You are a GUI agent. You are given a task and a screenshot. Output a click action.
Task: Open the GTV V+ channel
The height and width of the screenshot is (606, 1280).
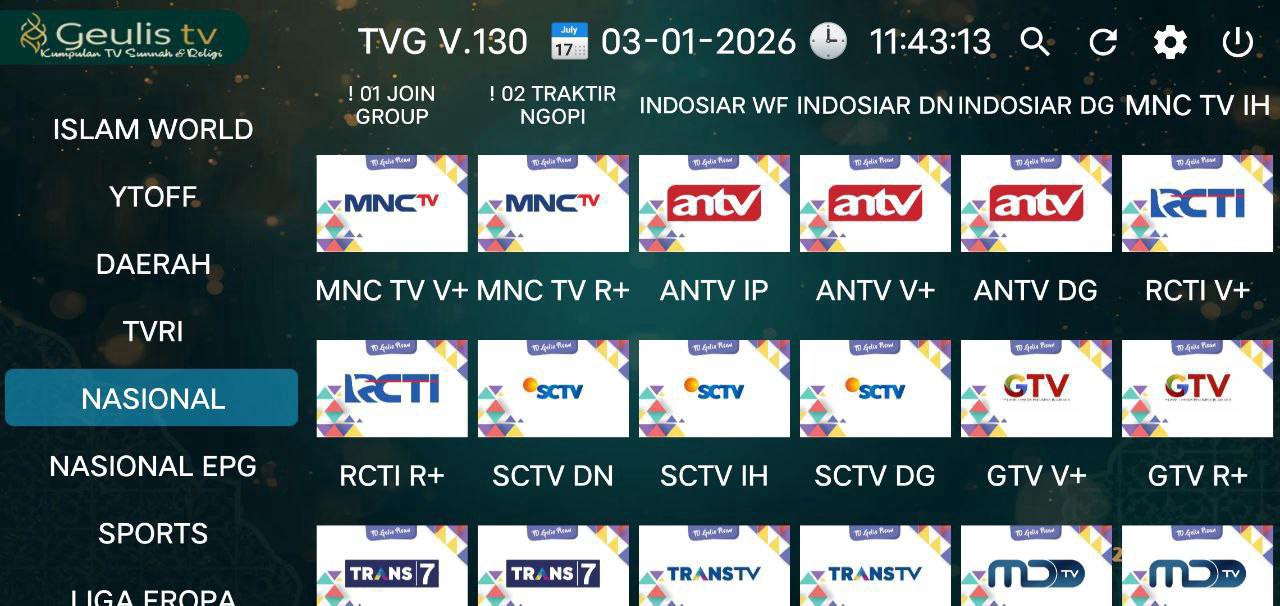[1036, 389]
